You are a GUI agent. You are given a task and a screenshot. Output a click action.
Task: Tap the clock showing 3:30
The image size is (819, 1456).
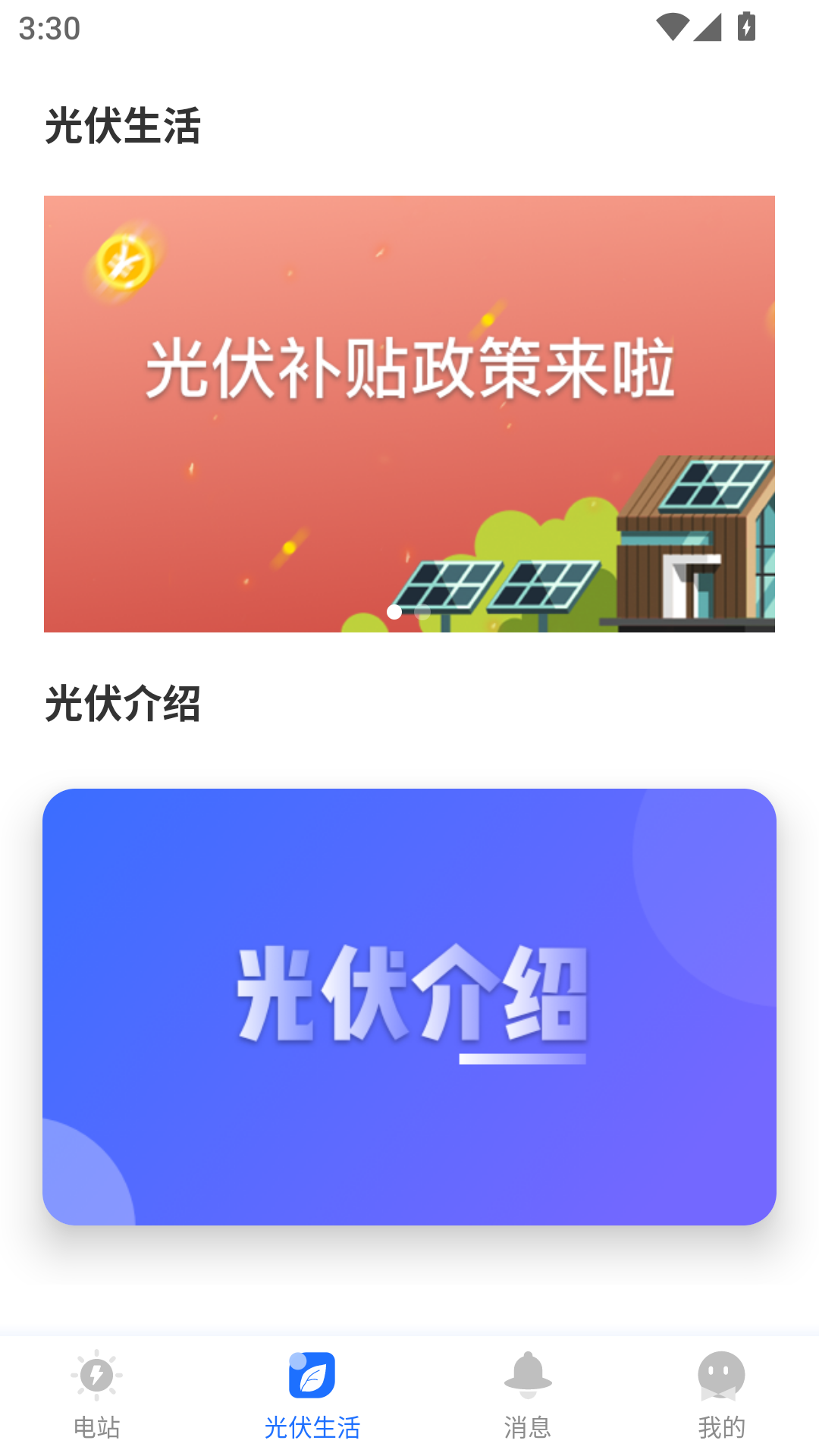[x=49, y=29]
